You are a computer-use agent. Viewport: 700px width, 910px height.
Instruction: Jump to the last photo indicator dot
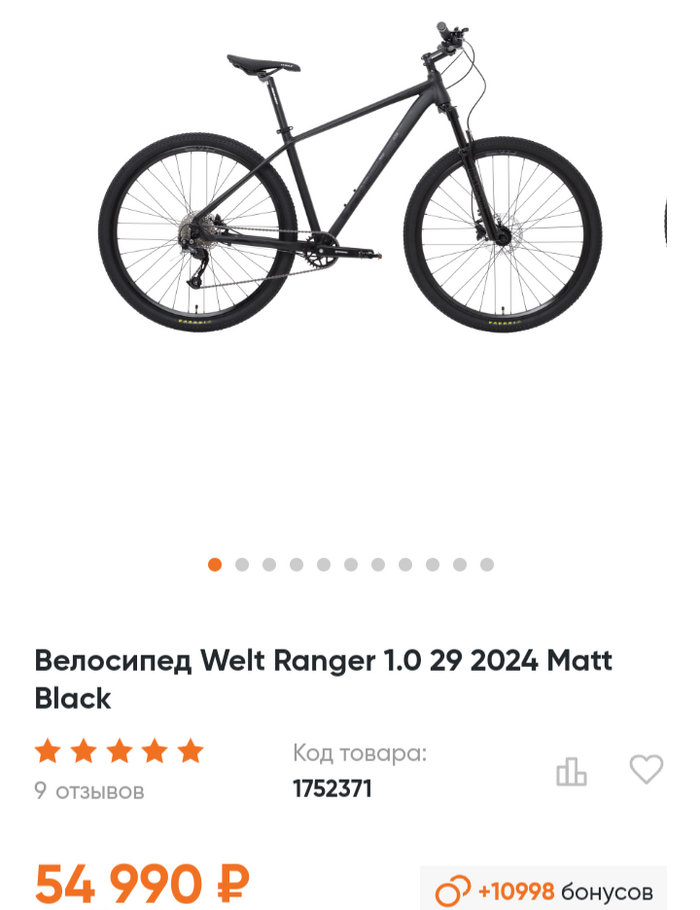487,565
